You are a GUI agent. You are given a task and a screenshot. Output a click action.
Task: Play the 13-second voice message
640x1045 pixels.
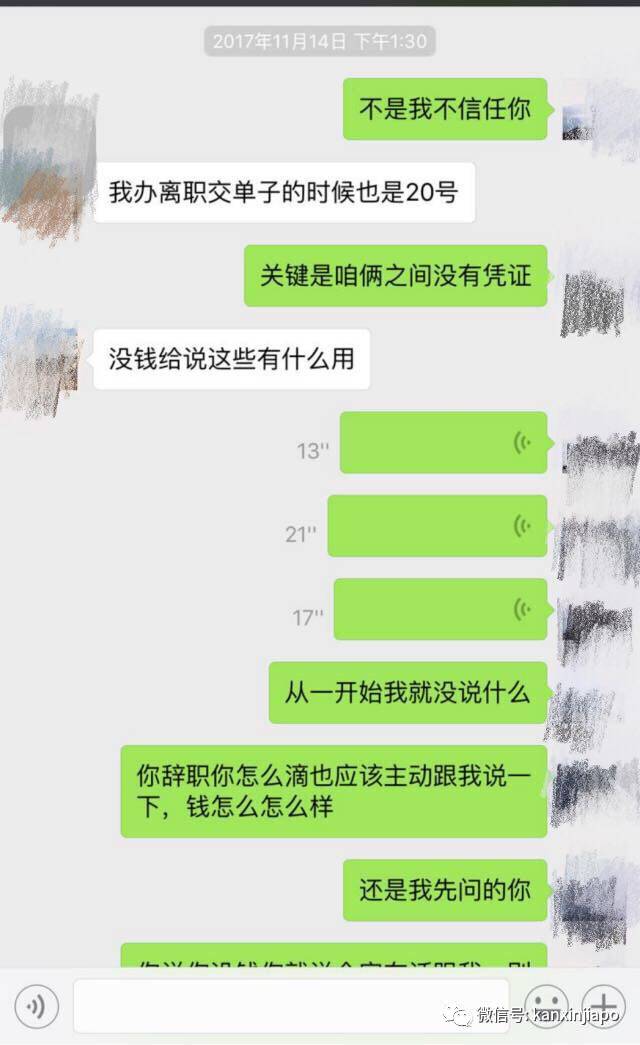click(443, 443)
